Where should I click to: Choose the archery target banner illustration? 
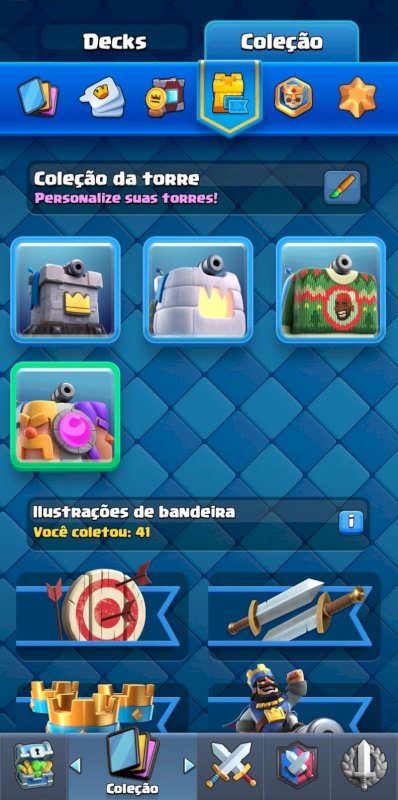[x=102, y=610]
